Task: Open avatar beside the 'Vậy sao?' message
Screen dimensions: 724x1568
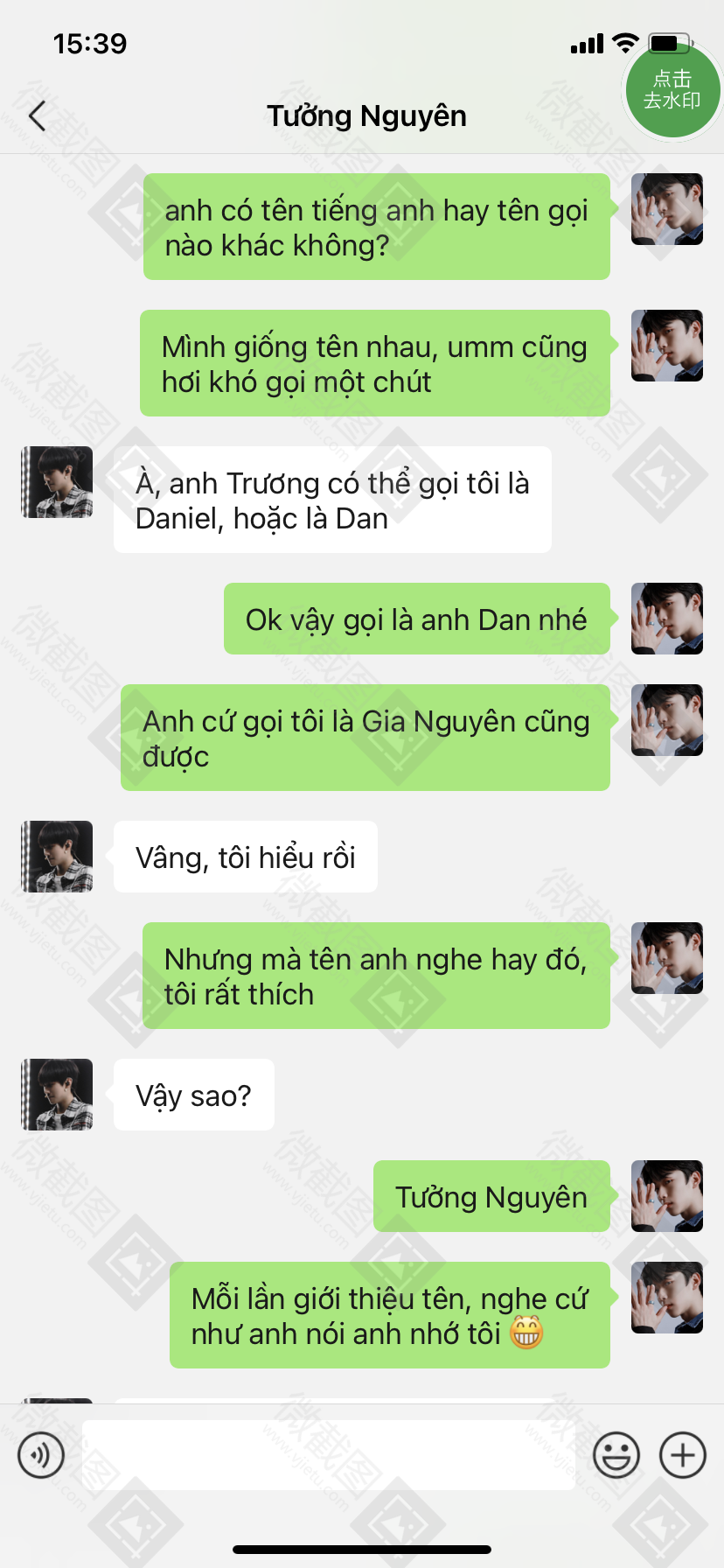Action: pyautogui.click(x=57, y=1095)
